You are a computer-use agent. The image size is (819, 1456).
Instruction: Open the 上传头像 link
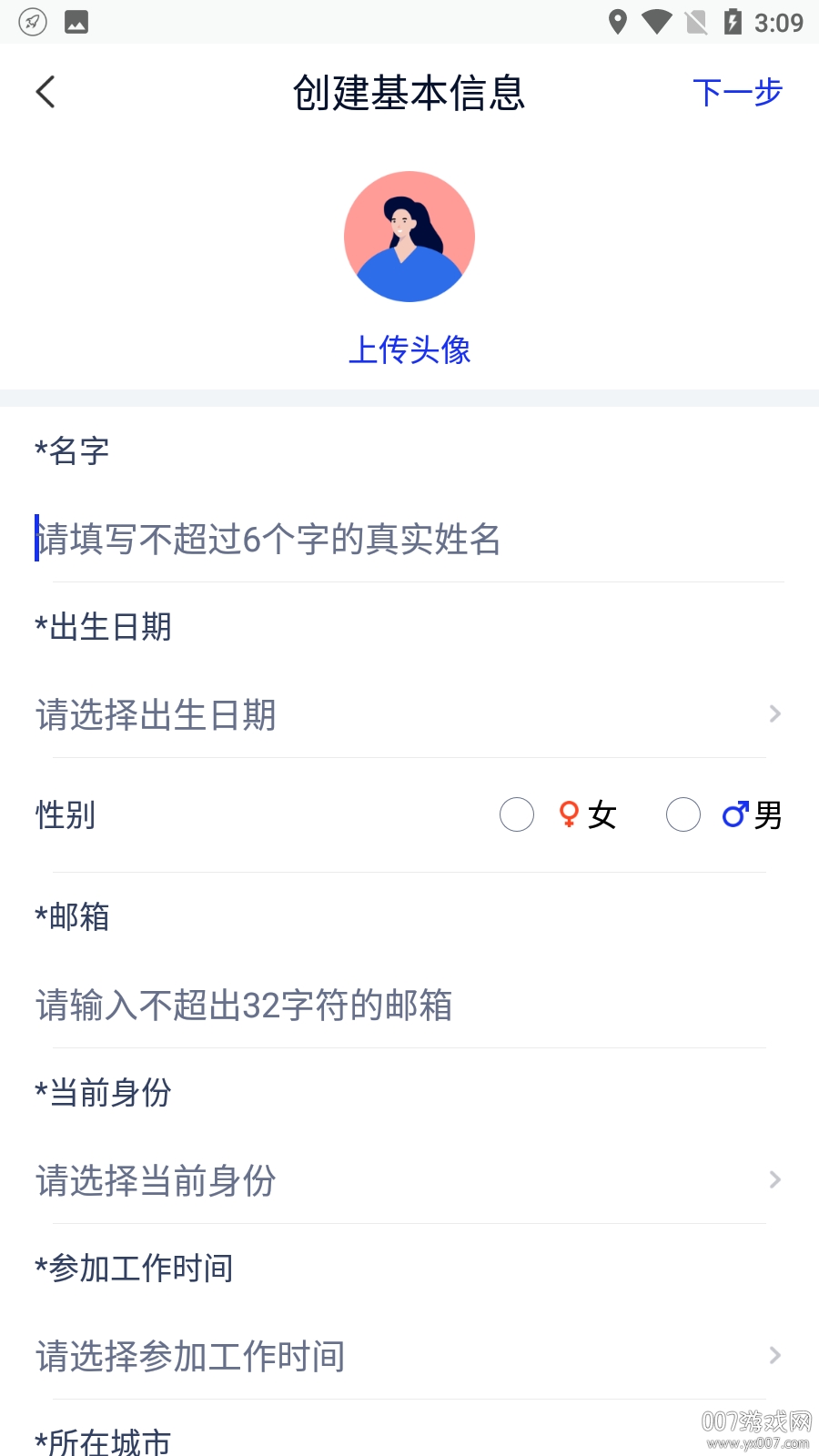tap(409, 350)
